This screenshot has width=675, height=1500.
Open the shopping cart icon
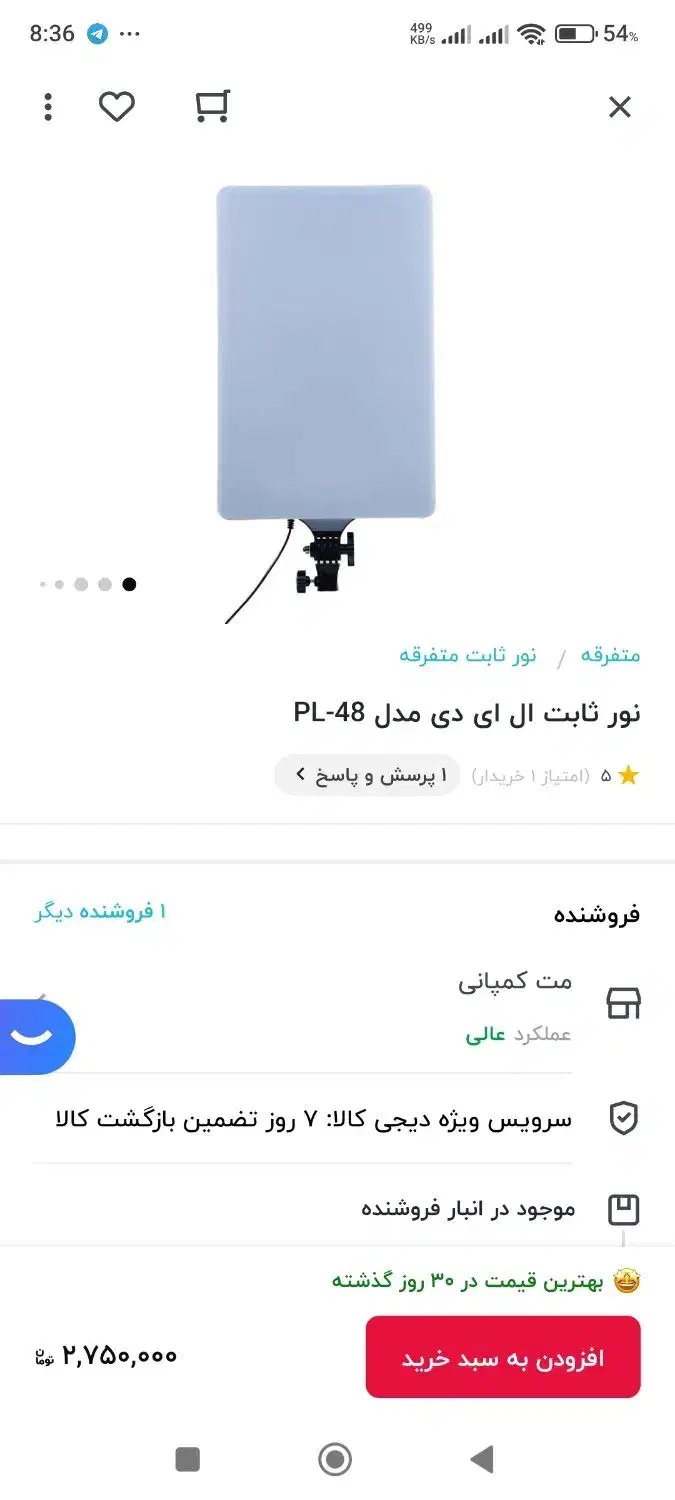(x=212, y=106)
